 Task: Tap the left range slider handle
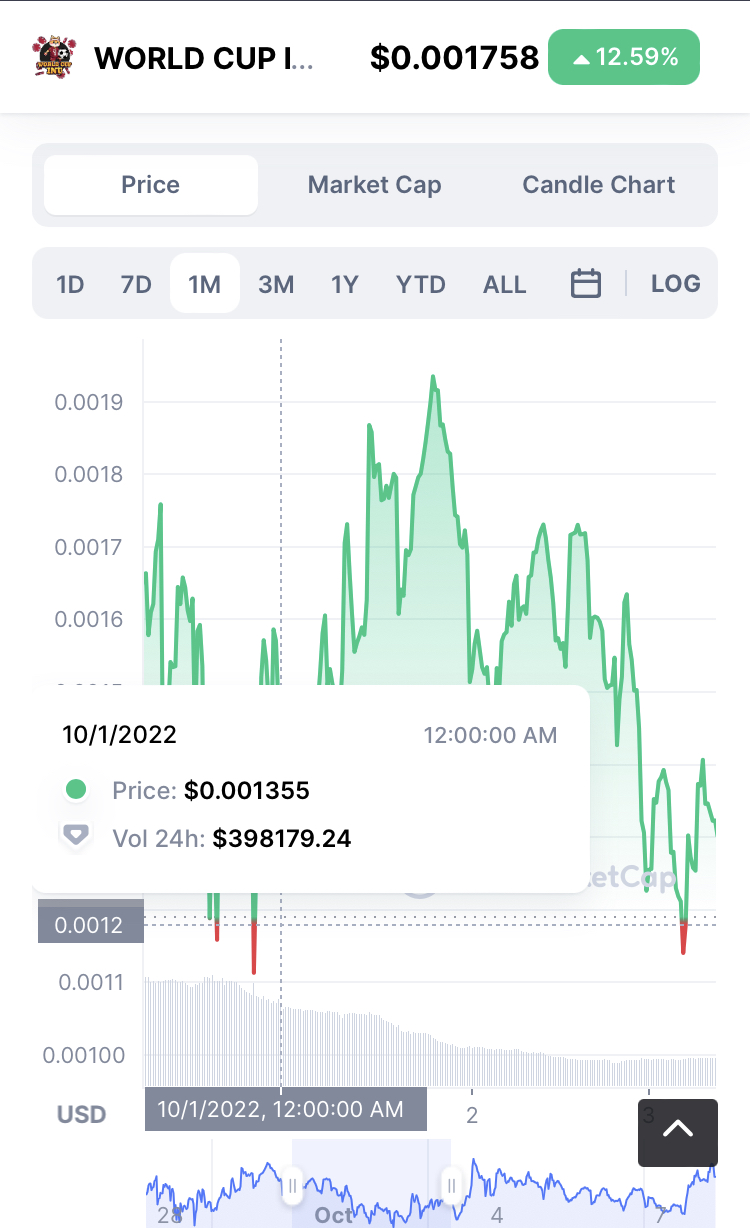coord(293,1187)
